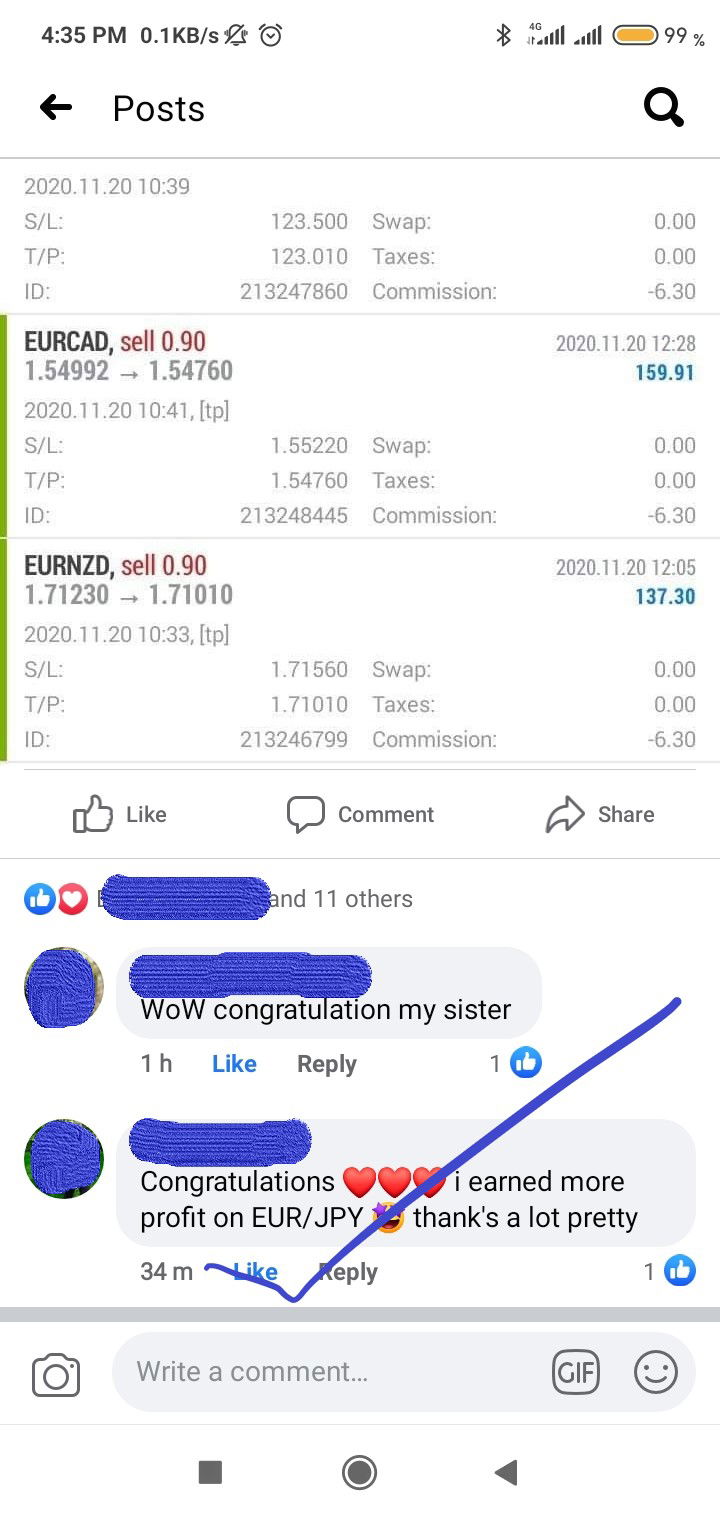Tap the system home button
Image resolution: width=720 pixels, height=1520 pixels.
point(359,1472)
